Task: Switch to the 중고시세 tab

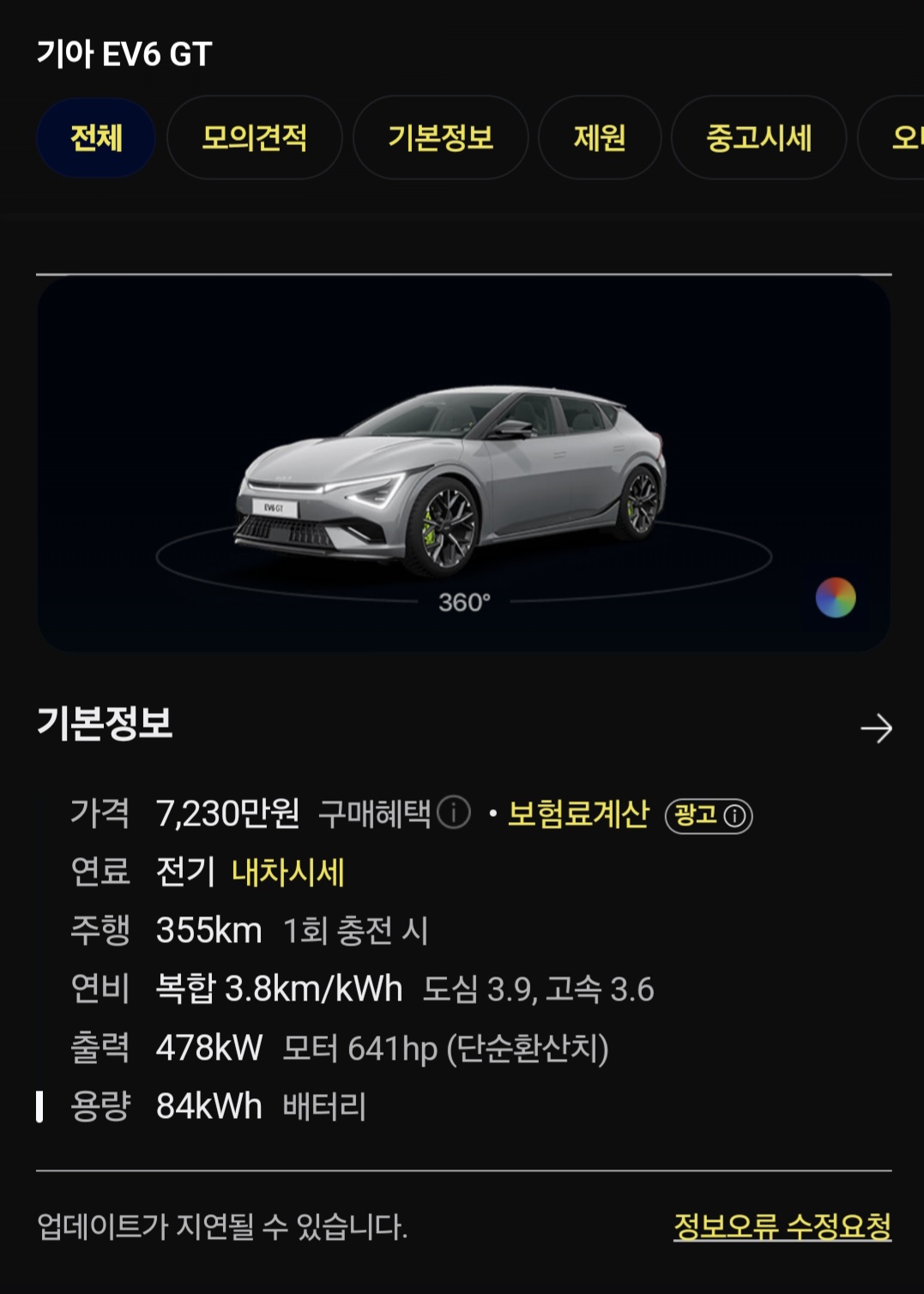Action: click(x=758, y=137)
